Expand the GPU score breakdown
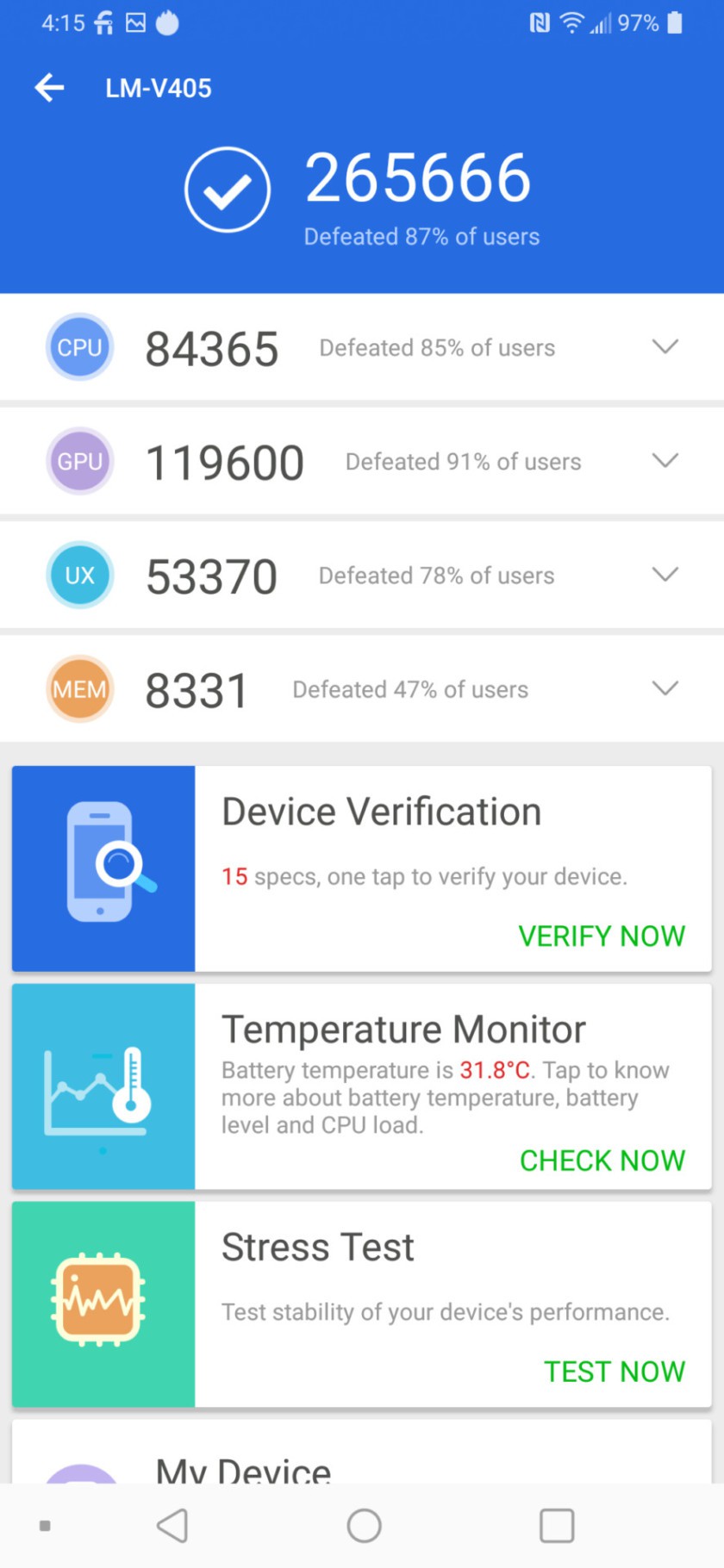The image size is (724, 1568). point(665,461)
